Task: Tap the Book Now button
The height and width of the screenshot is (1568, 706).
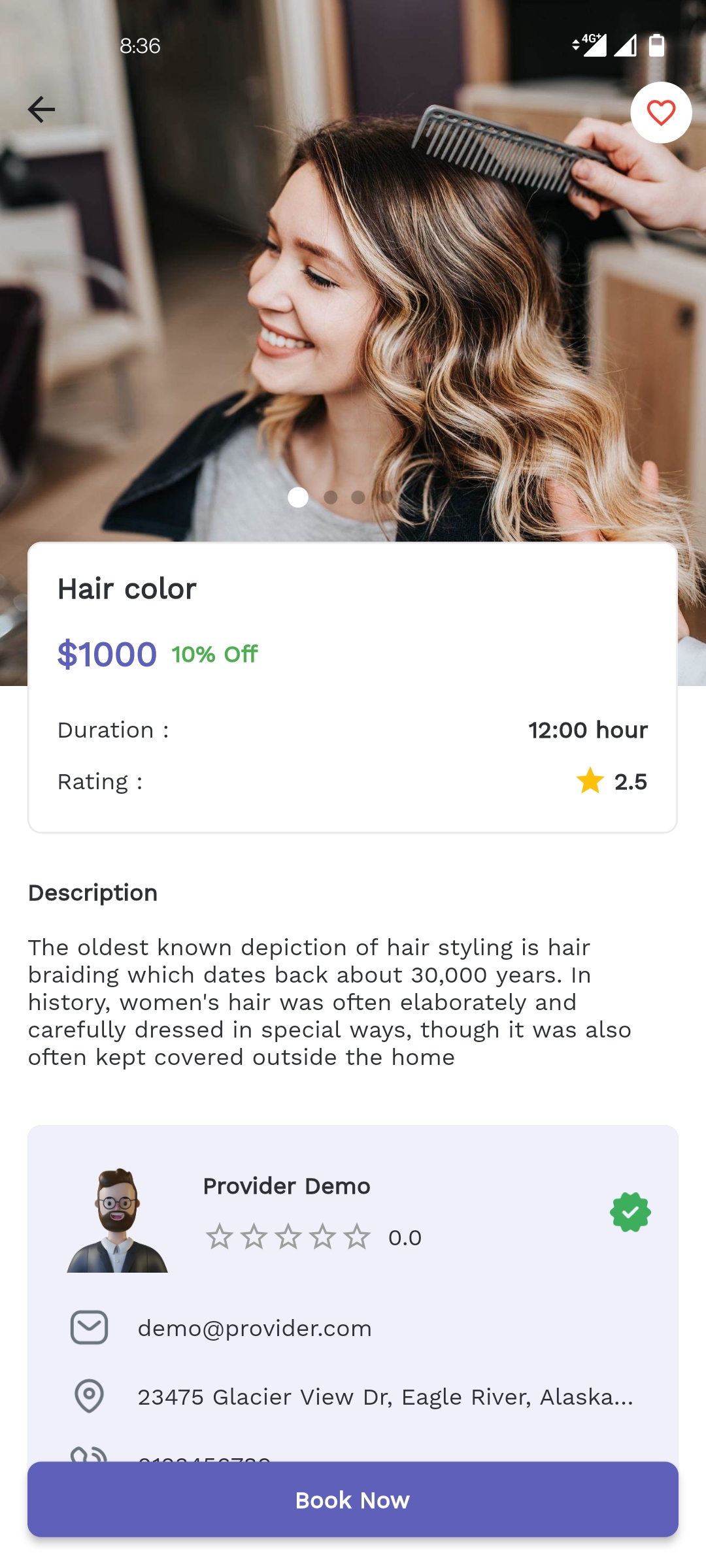Action: point(353,1499)
